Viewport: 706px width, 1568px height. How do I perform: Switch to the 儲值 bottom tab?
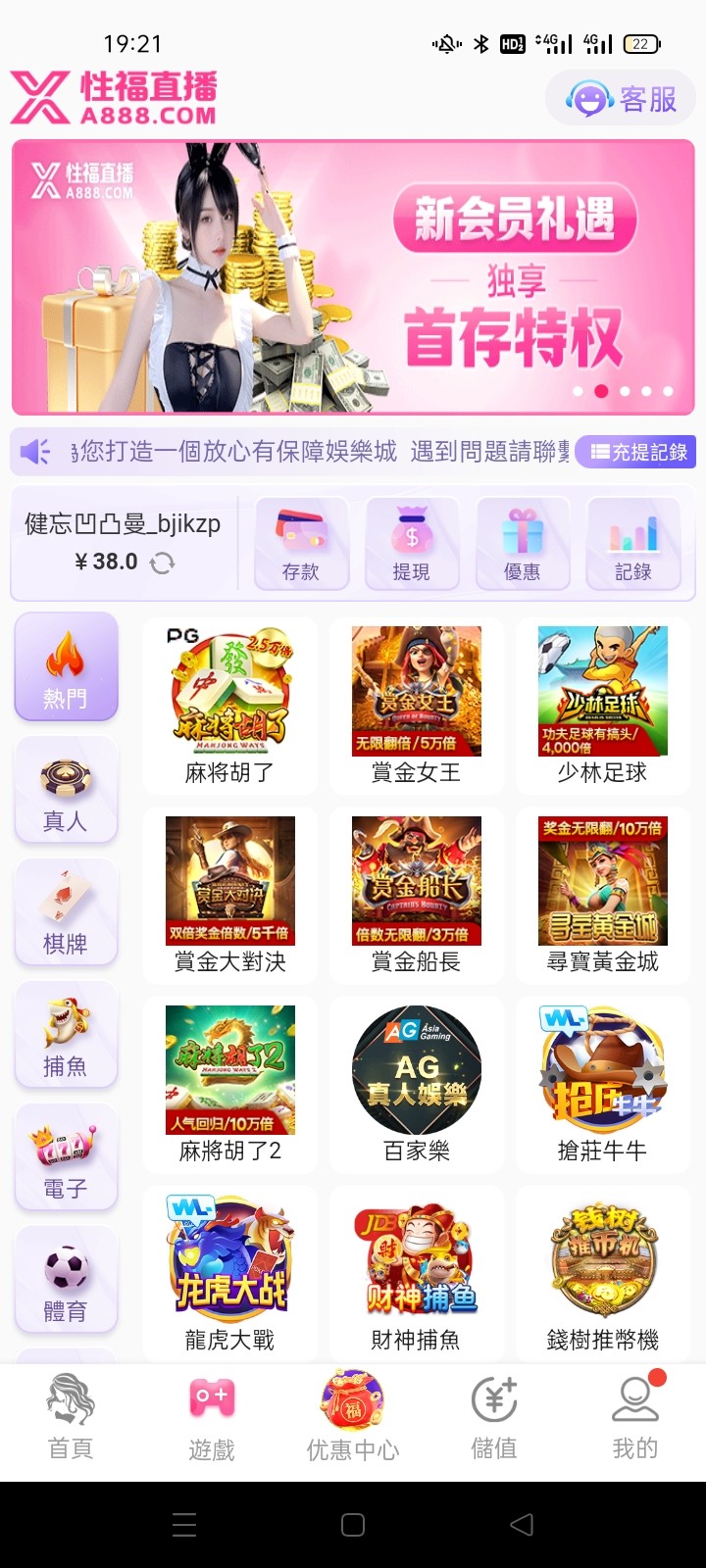tap(494, 1417)
